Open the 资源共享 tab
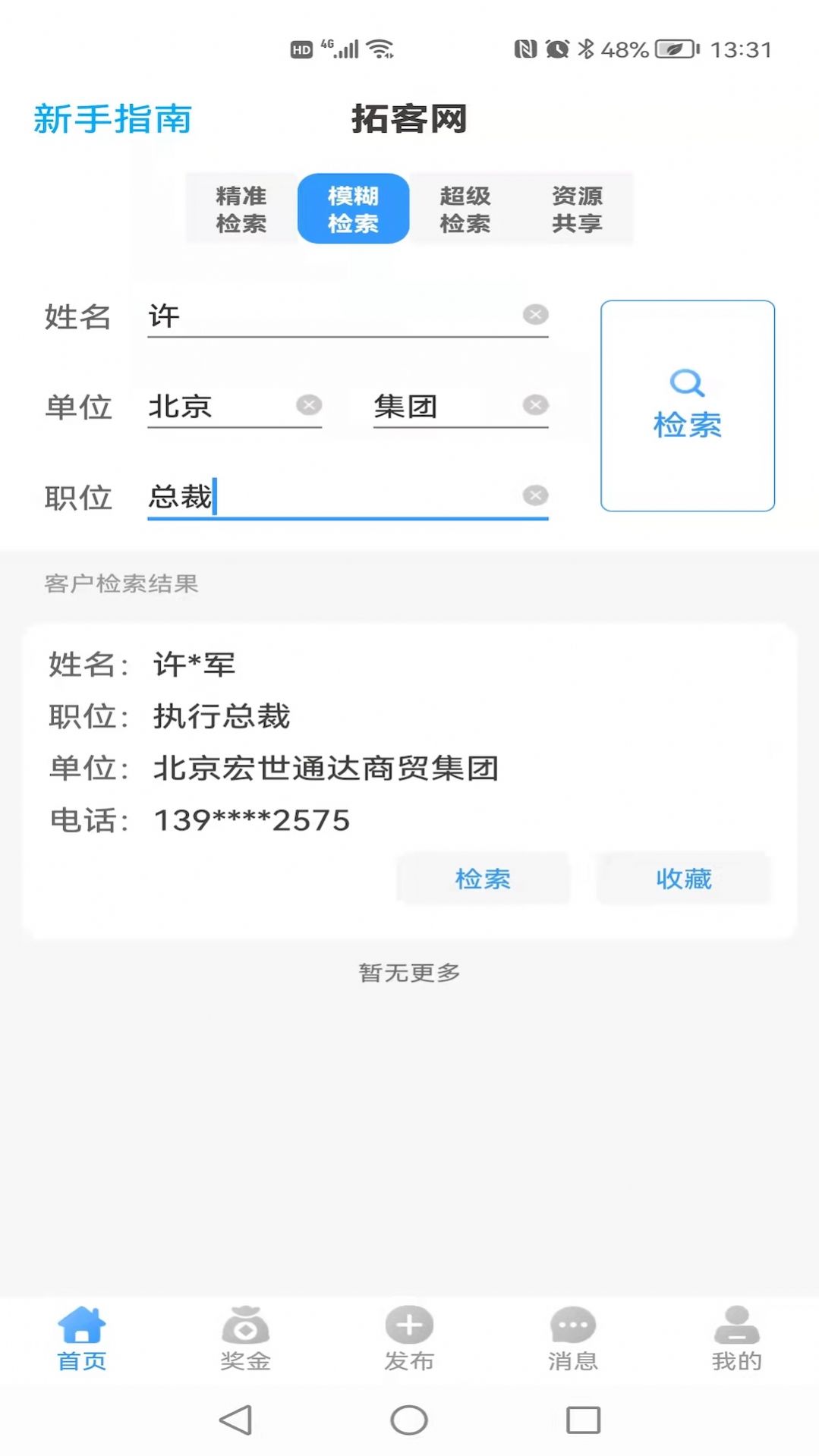The width and height of the screenshot is (819, 1456). pyautogui.click(x=577, y=209)
